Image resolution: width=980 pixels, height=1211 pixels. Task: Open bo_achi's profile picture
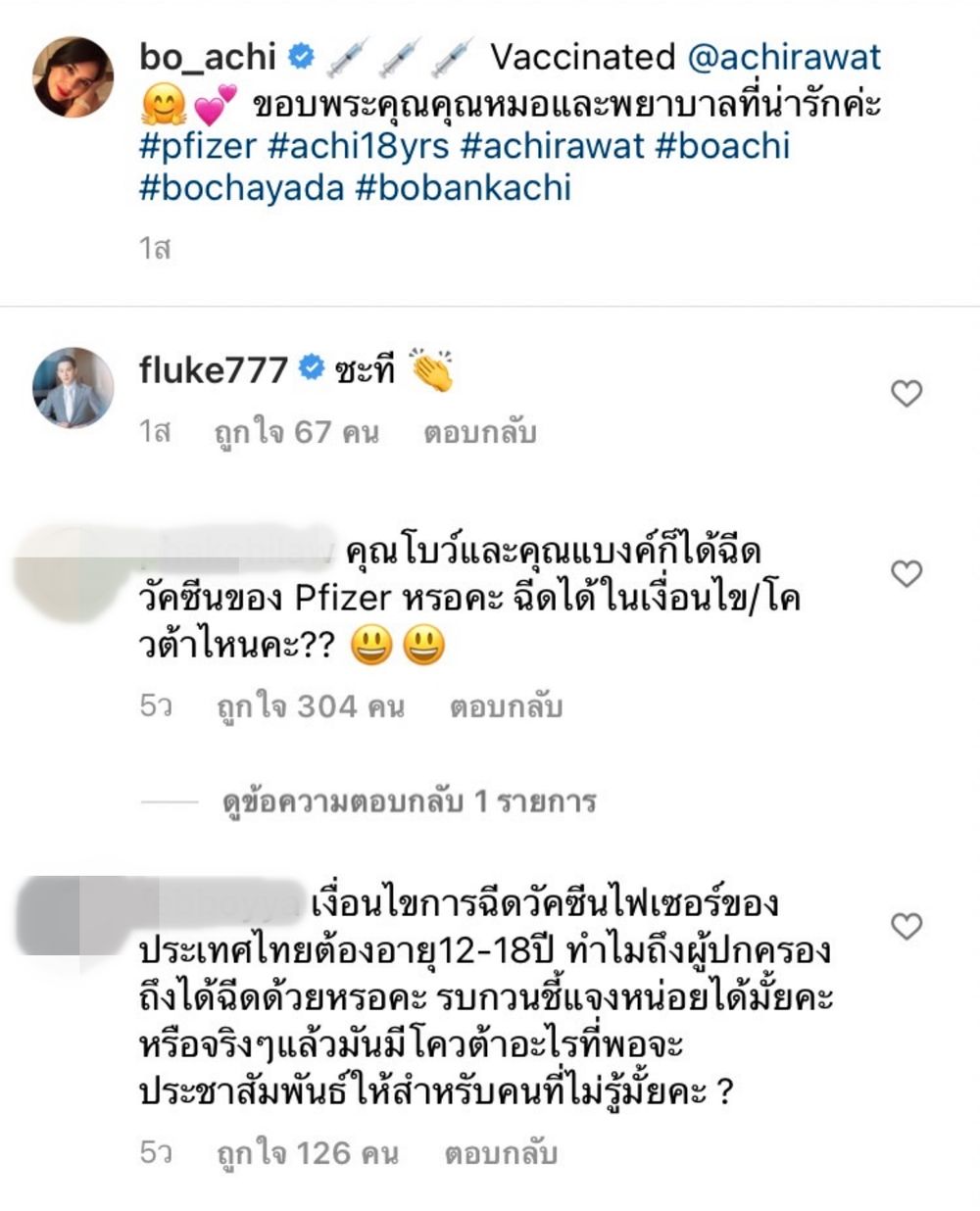pos(73,78)
